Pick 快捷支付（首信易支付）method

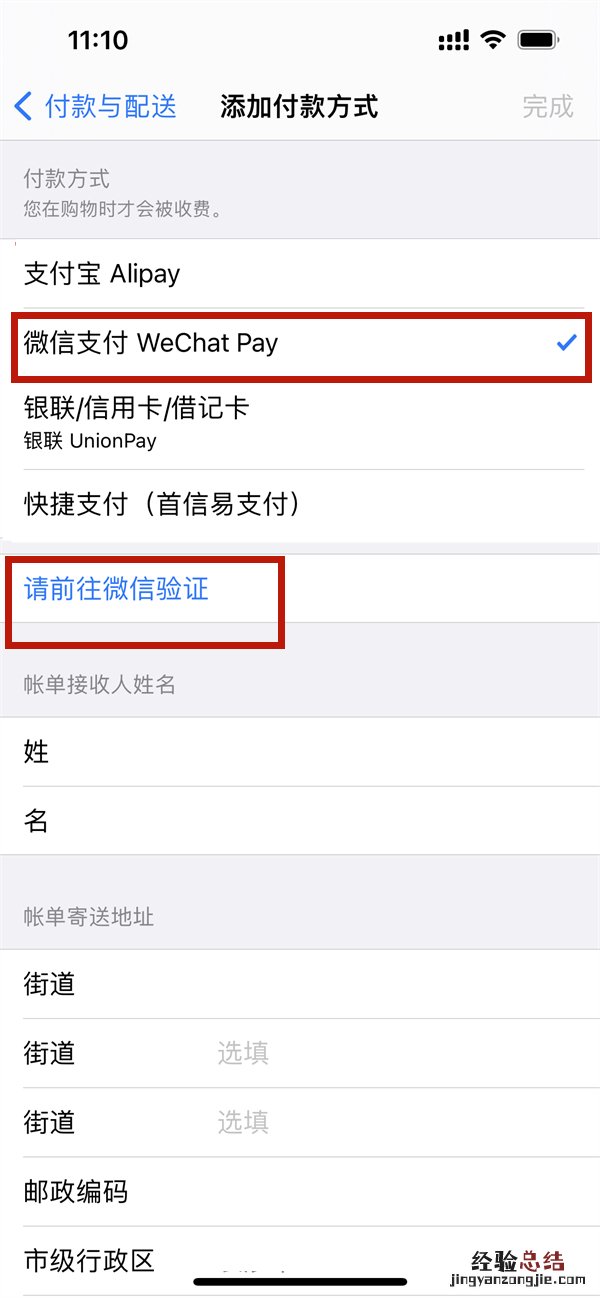pos(300,503)
